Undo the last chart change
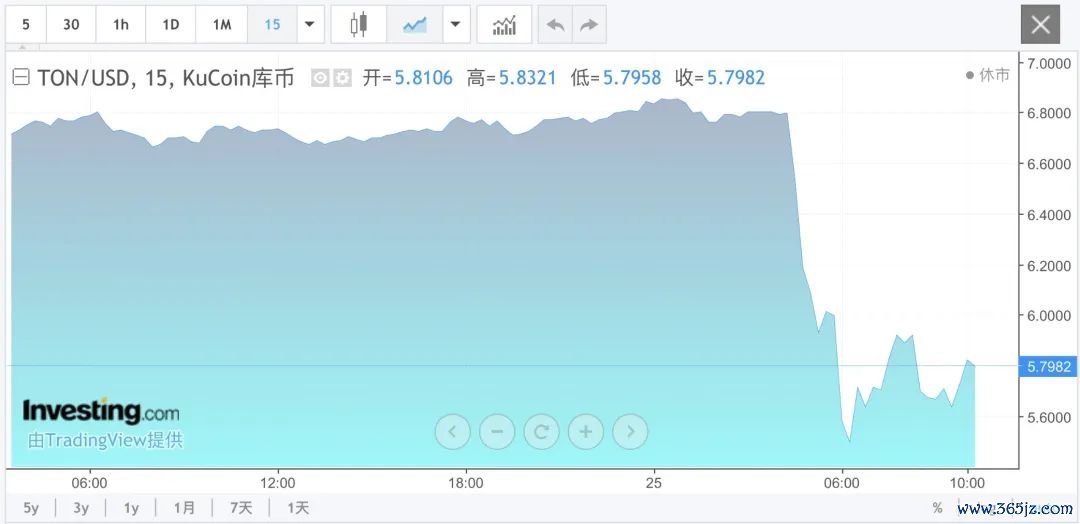This screenshot has width=1080, height=524. pyautogui.click(x=554, y=24)
